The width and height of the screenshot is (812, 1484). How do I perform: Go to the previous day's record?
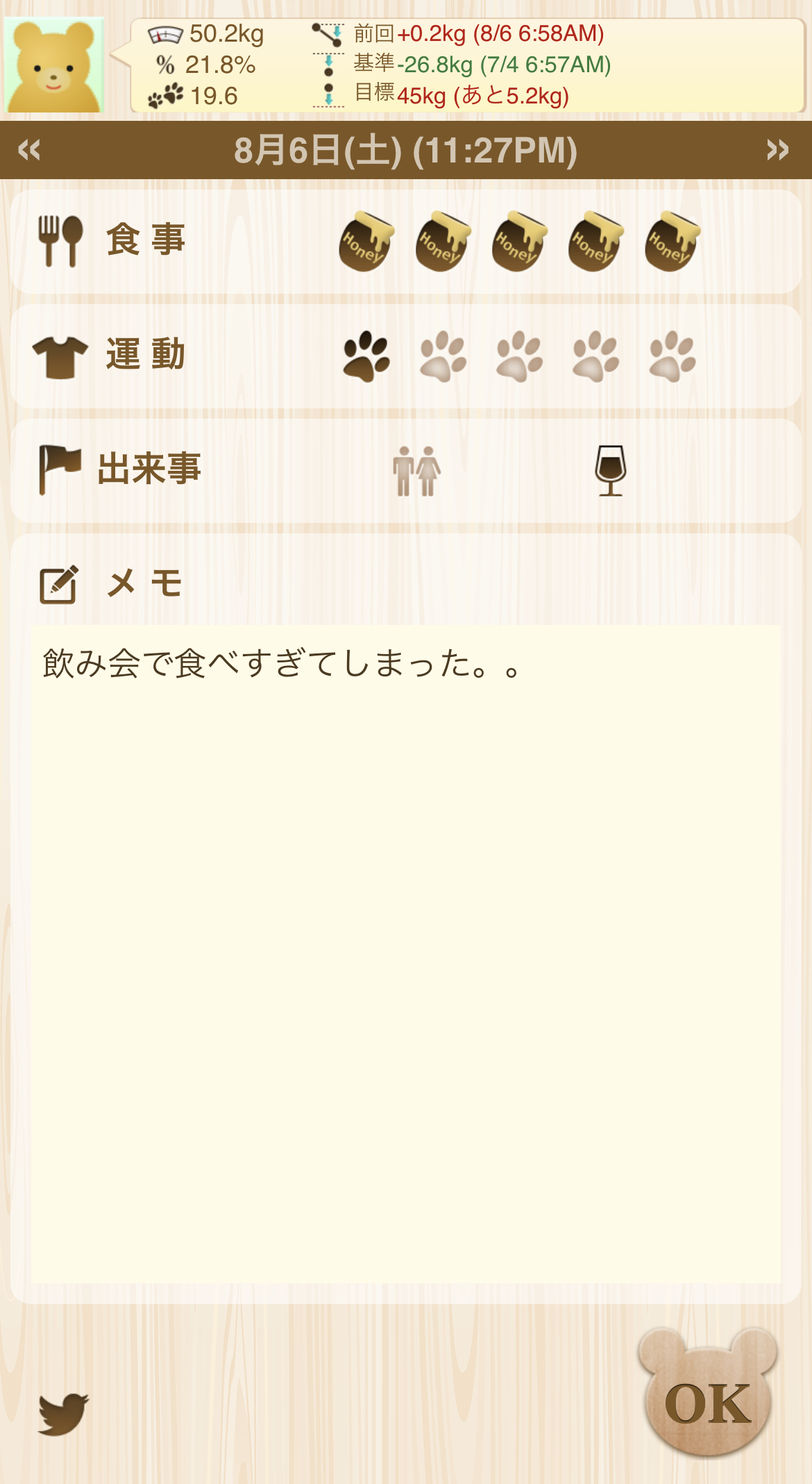pyautogui.click(x=29, y=150)
